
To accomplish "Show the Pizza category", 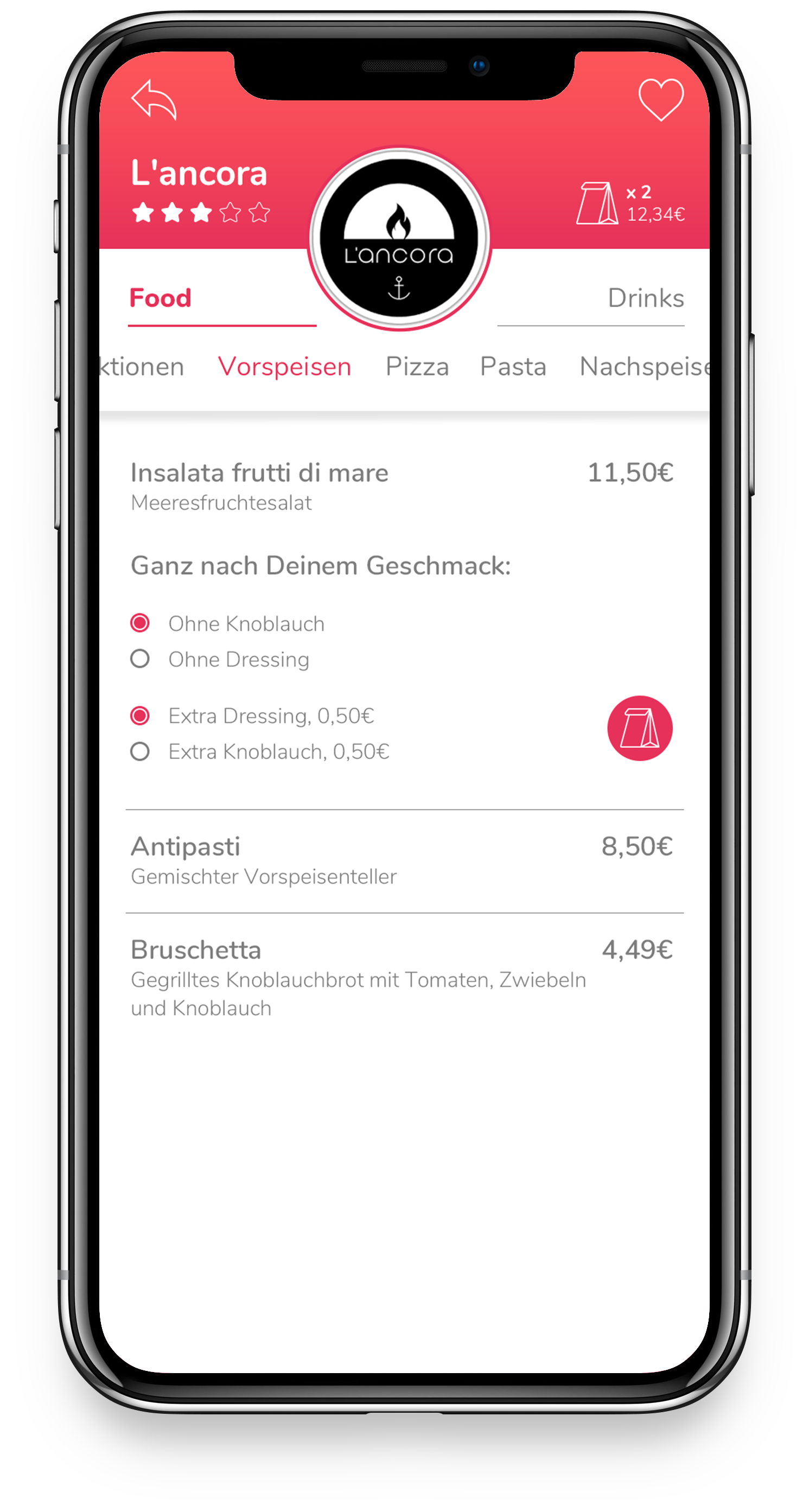I will point(417,366).
